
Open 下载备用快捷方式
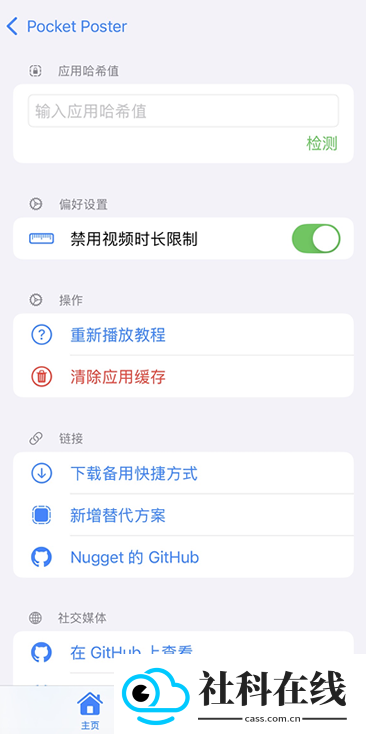coord(183,473)
